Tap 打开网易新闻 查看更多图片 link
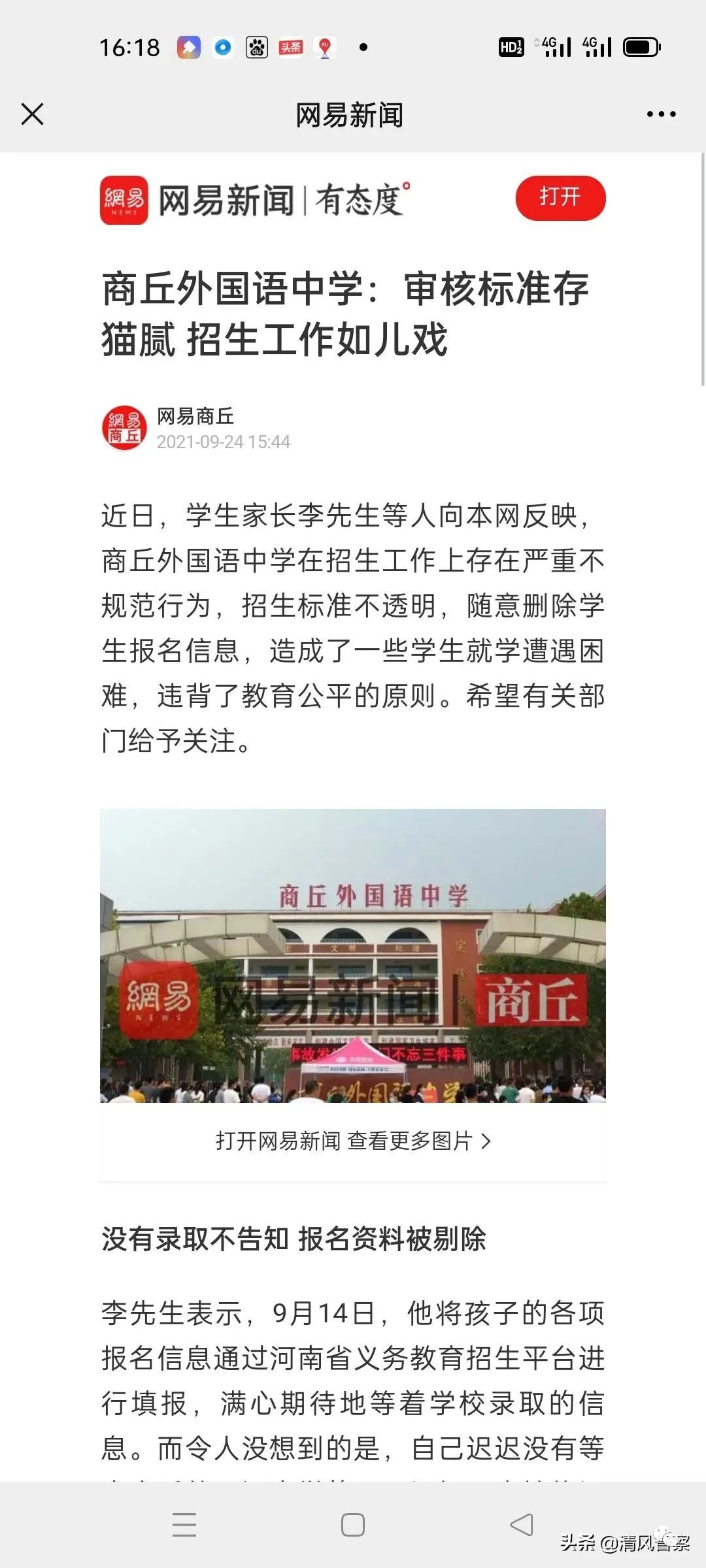The image size is (706, 1568). pyautogui.click(x=353, y=1141)
